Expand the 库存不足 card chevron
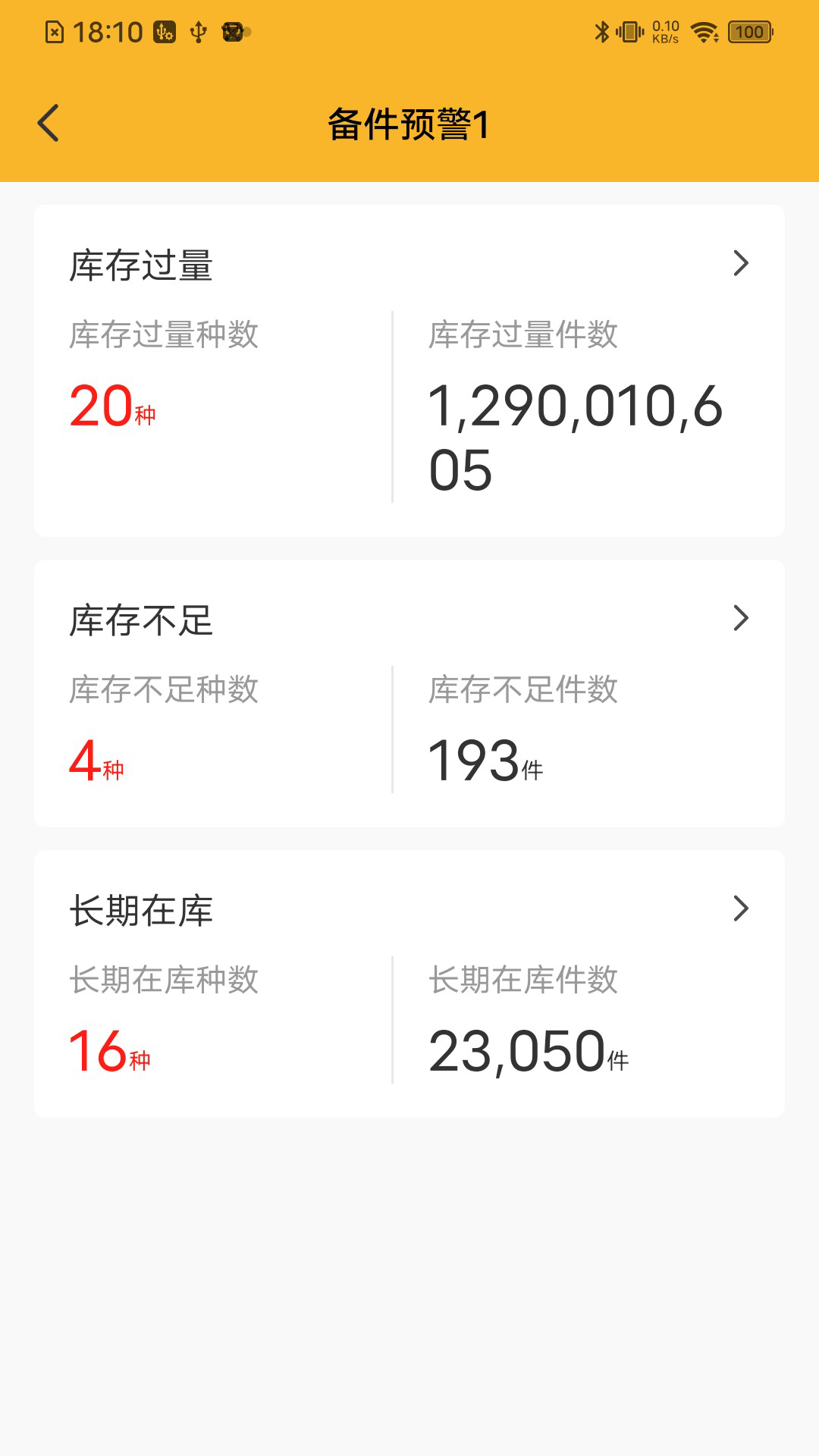Viewport: 819px width, 1456px height. pyautogui.click(x=741, y=620)
